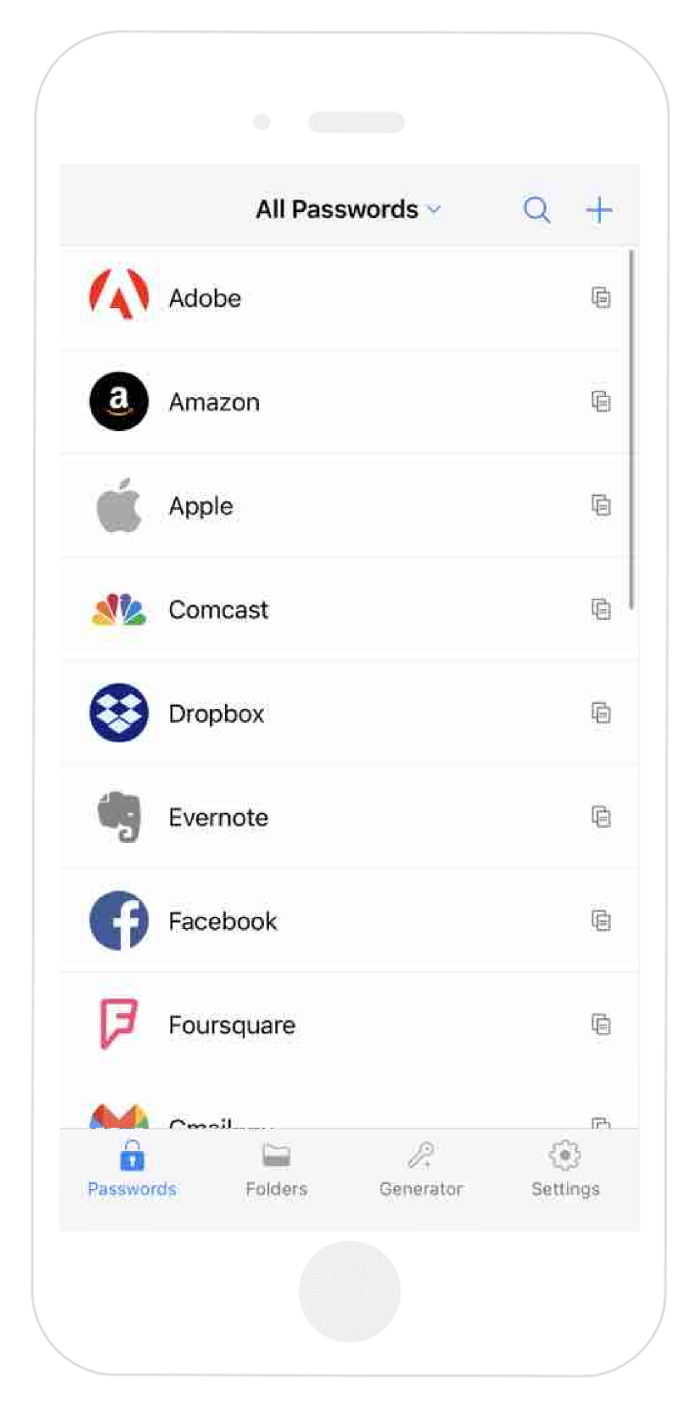700x1406 pixels.
Task: Select the Comcast entry
Action: coord(218,610)
